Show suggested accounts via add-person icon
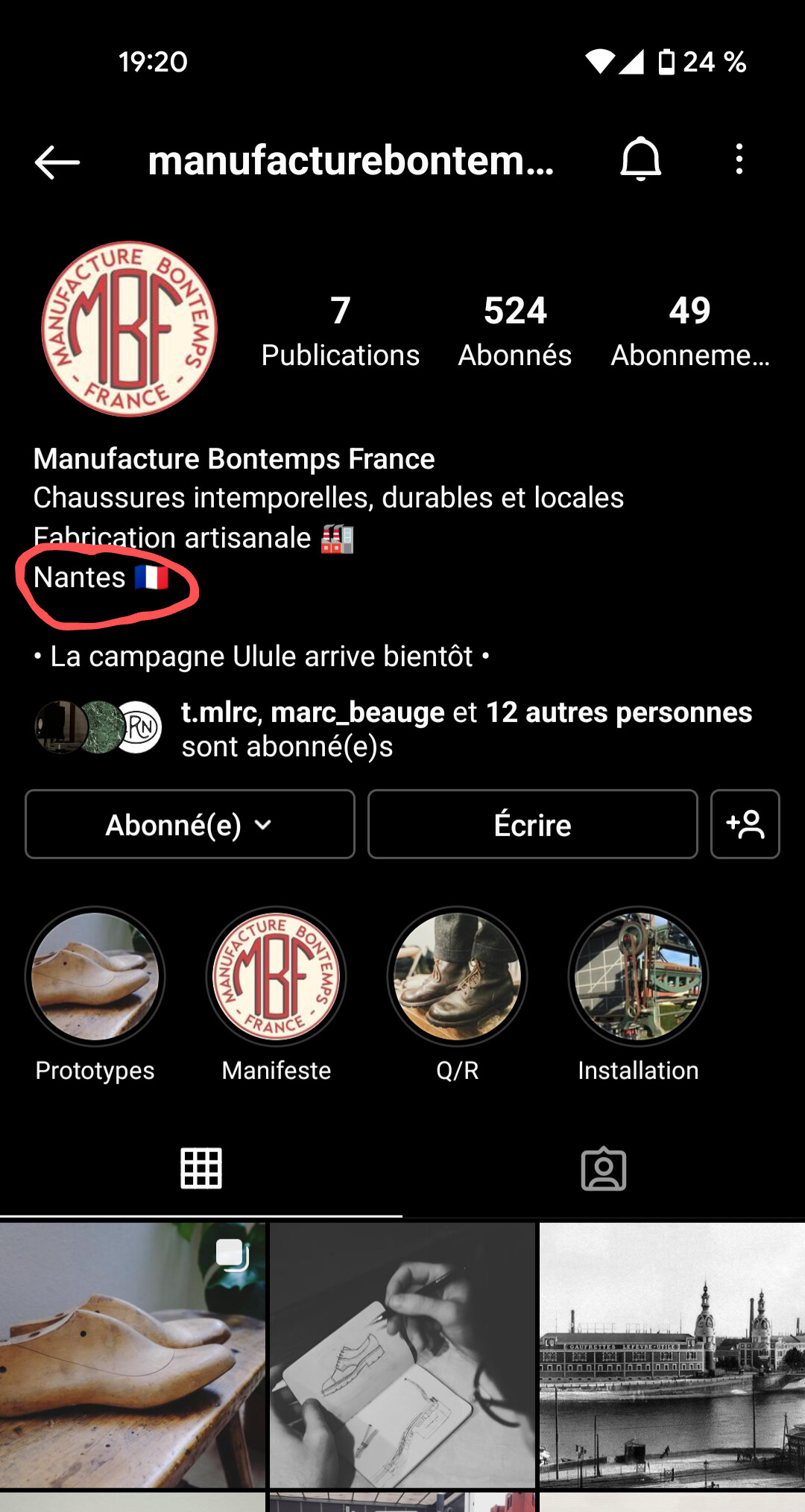 745,824
